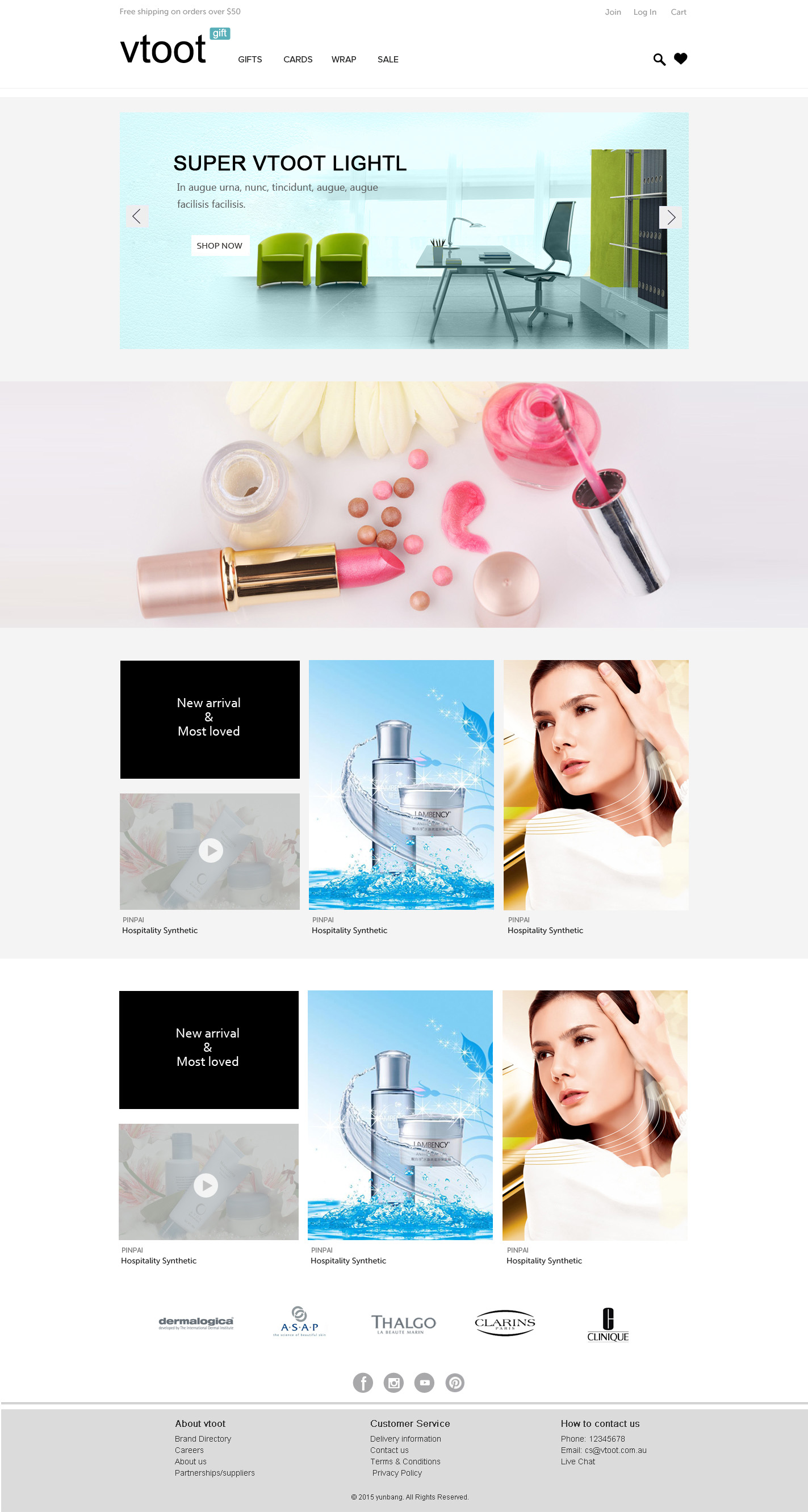808x1512 pixels.
Task: Open the search magnifier icon
Action: tap(659, 59)
